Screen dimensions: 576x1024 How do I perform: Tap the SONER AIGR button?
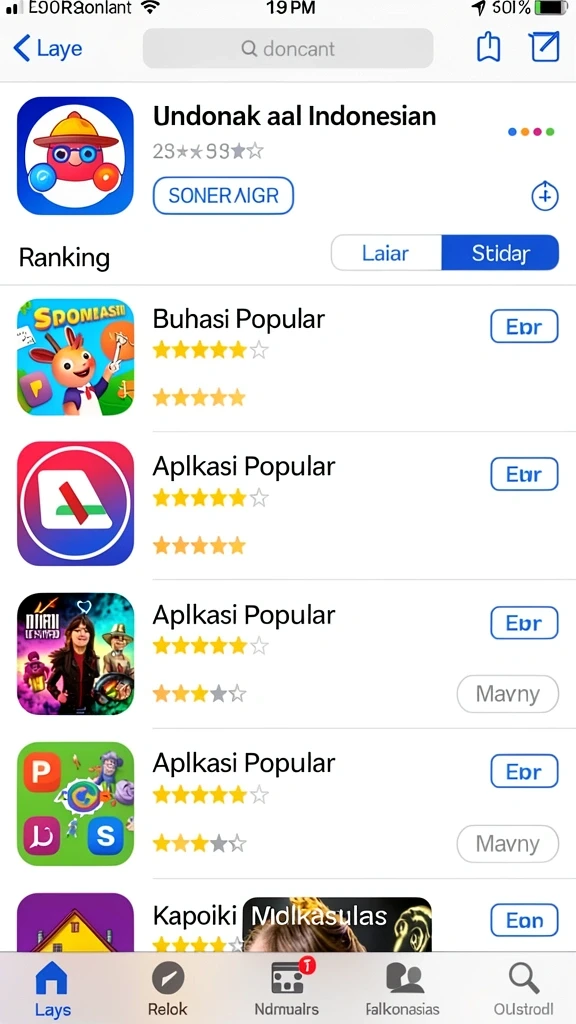point(223,195)
